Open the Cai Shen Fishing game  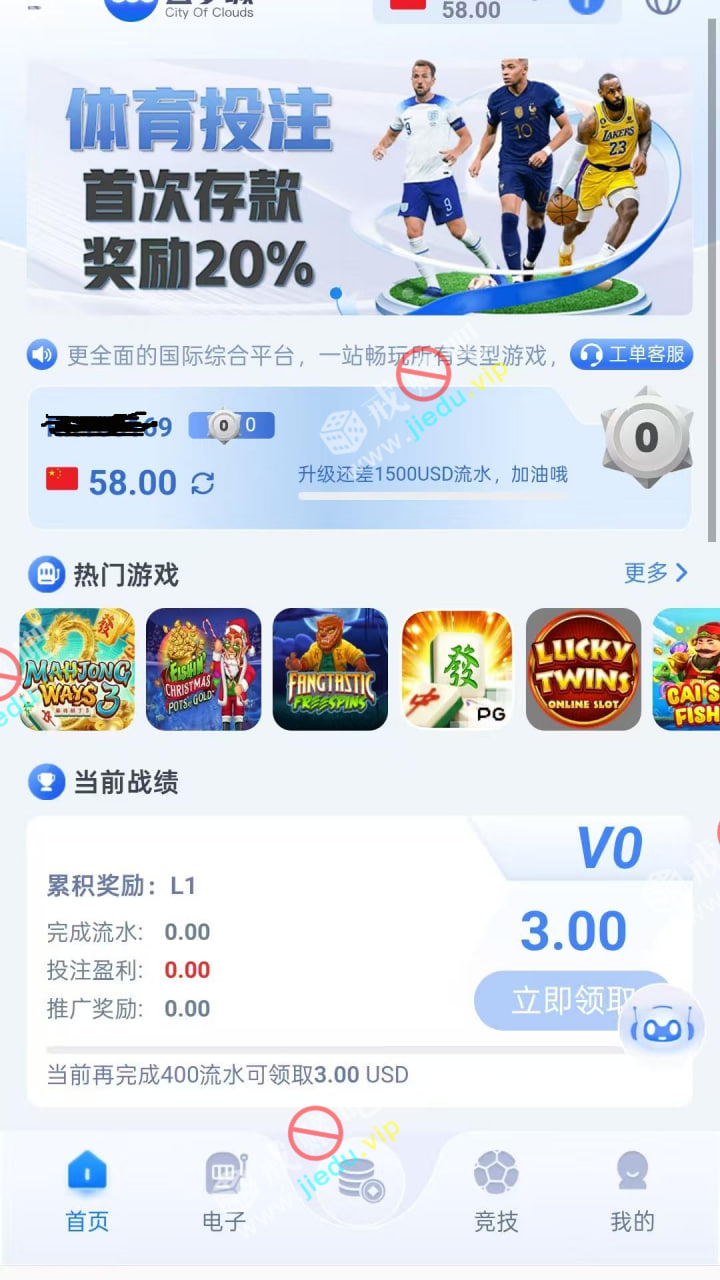pyautogui.click(x=690, y=669)
